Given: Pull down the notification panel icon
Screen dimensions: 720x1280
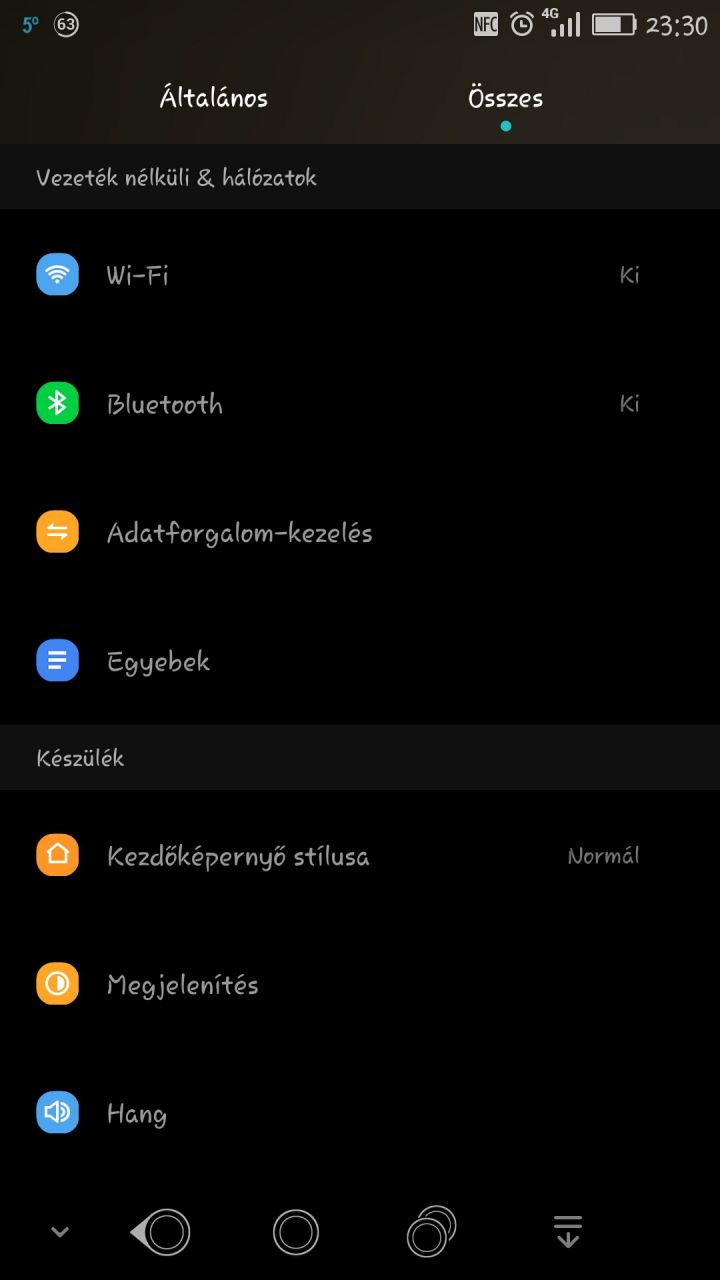Looking at the screenshot, I should (x=568, y=1231).
